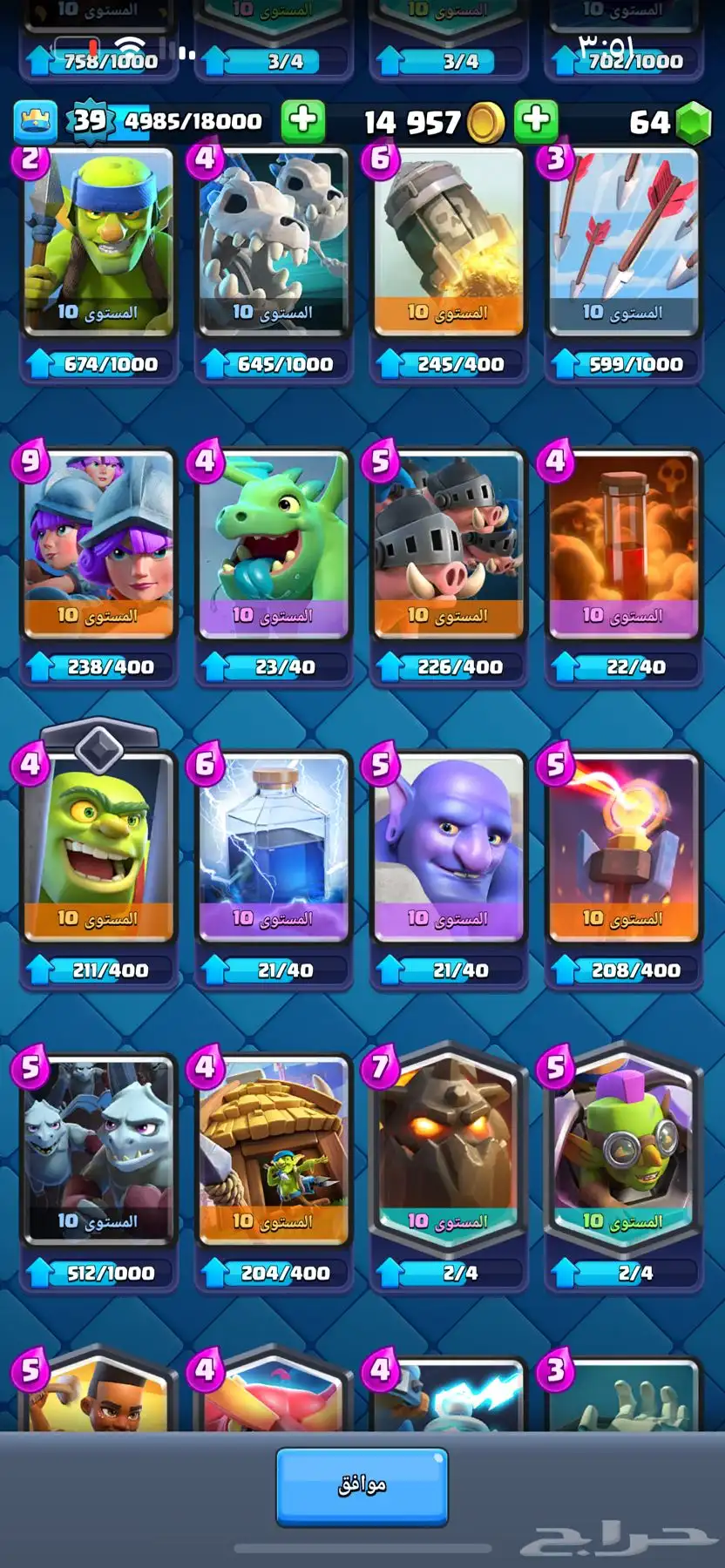Select the Rocket card
Viewport: 725px width, 1568px height.
(x=449, y=244)
